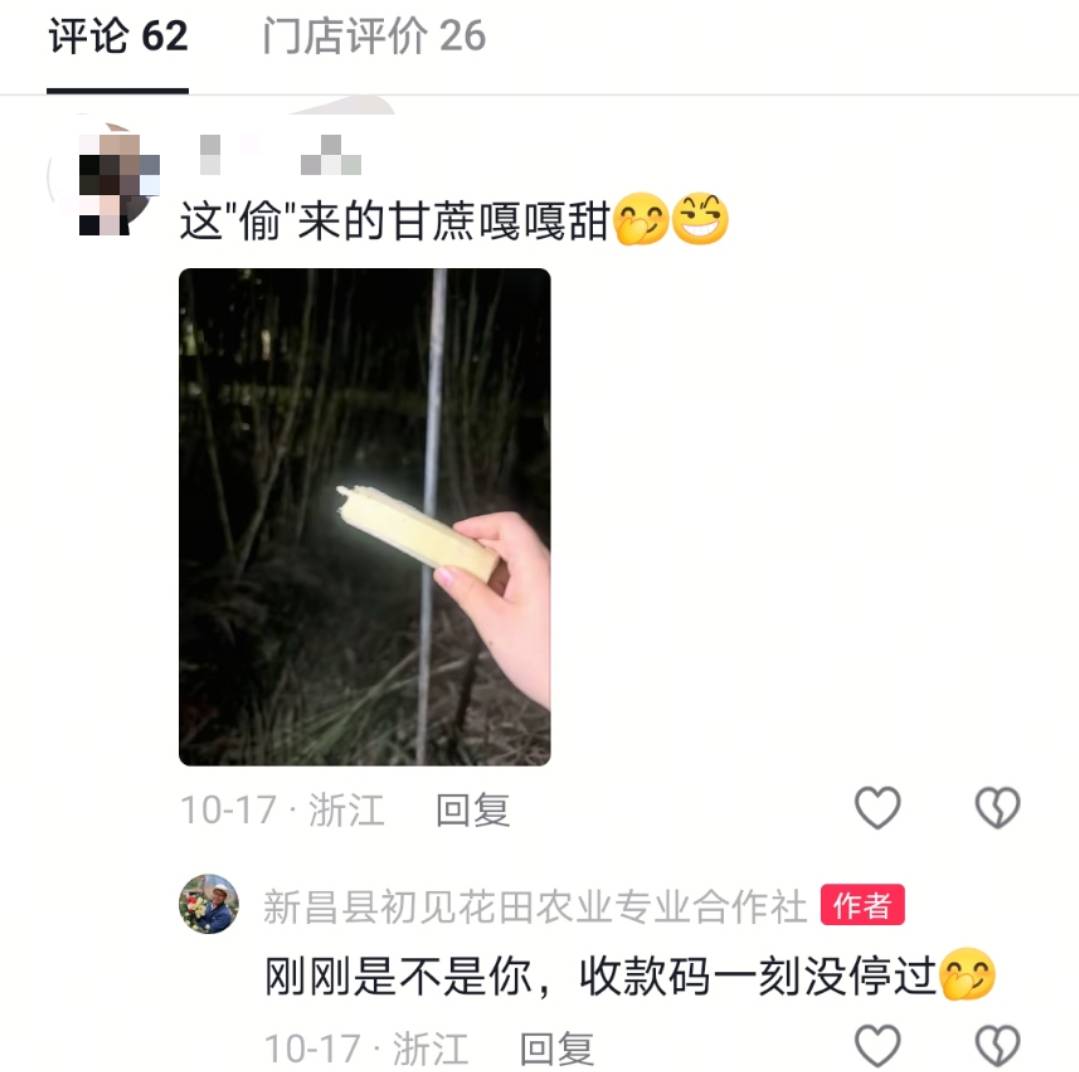Open the first commenter's blurred avatar
The image size is (1079, 1072).
point(113,180)
